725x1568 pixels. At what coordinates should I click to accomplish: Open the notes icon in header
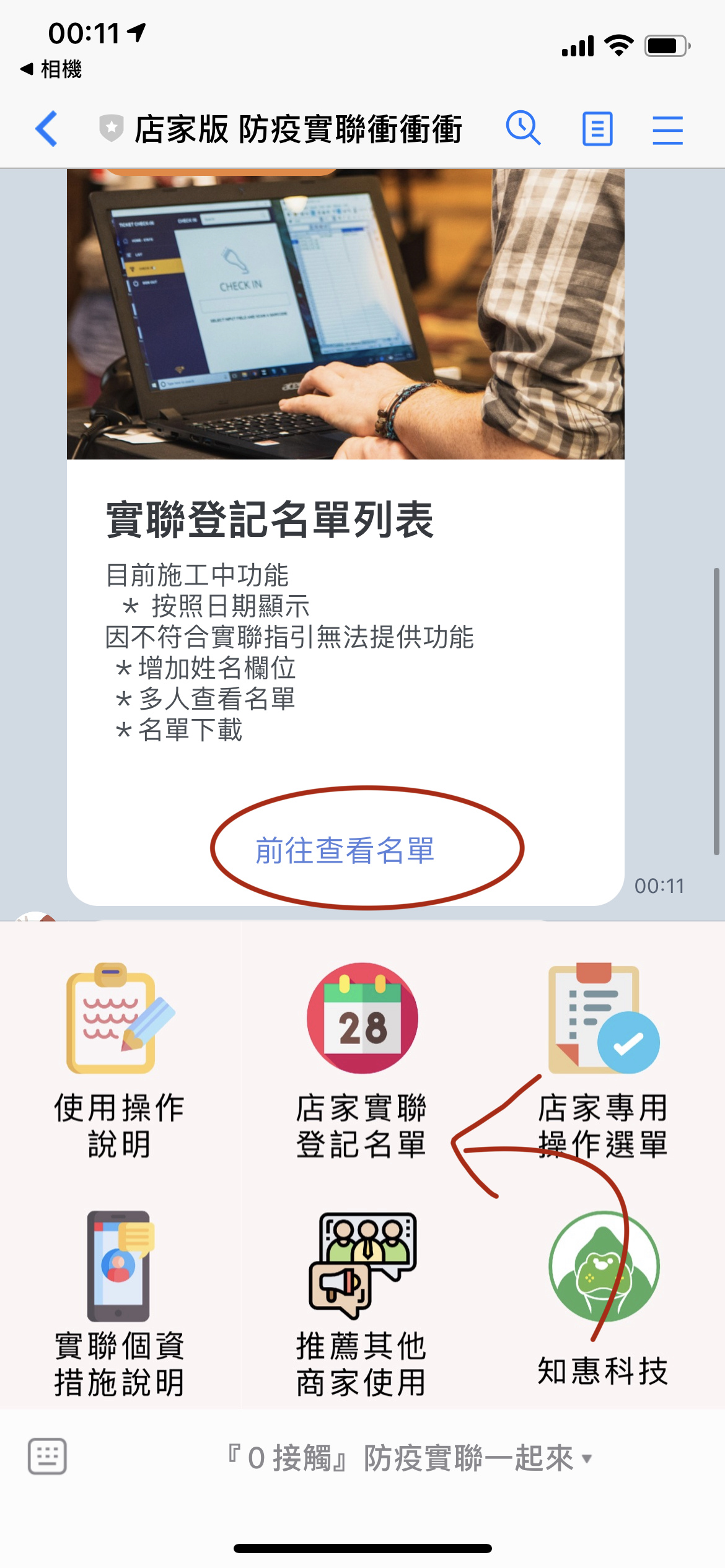[x=597, y=129]
